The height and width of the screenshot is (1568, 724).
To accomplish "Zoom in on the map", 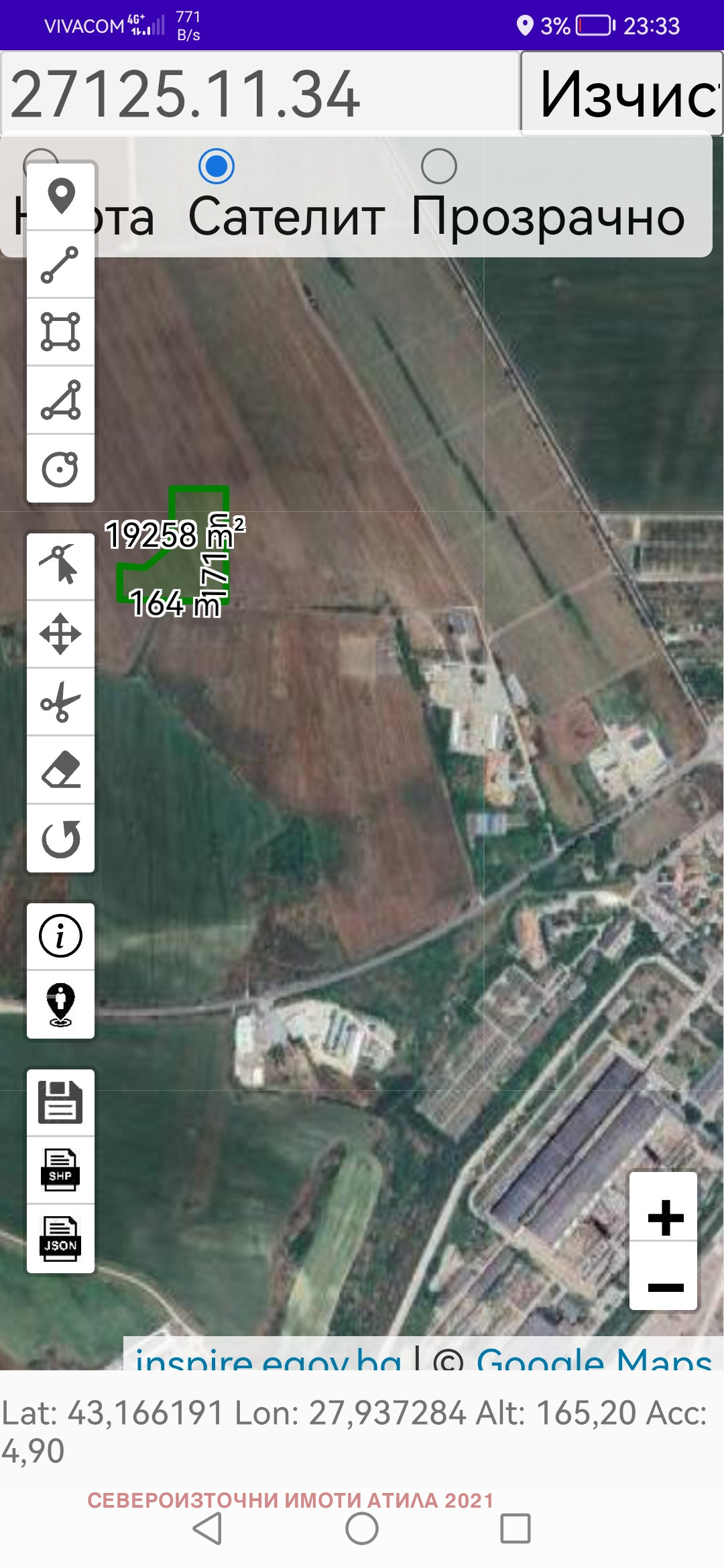I will (x=664, y=1218).
